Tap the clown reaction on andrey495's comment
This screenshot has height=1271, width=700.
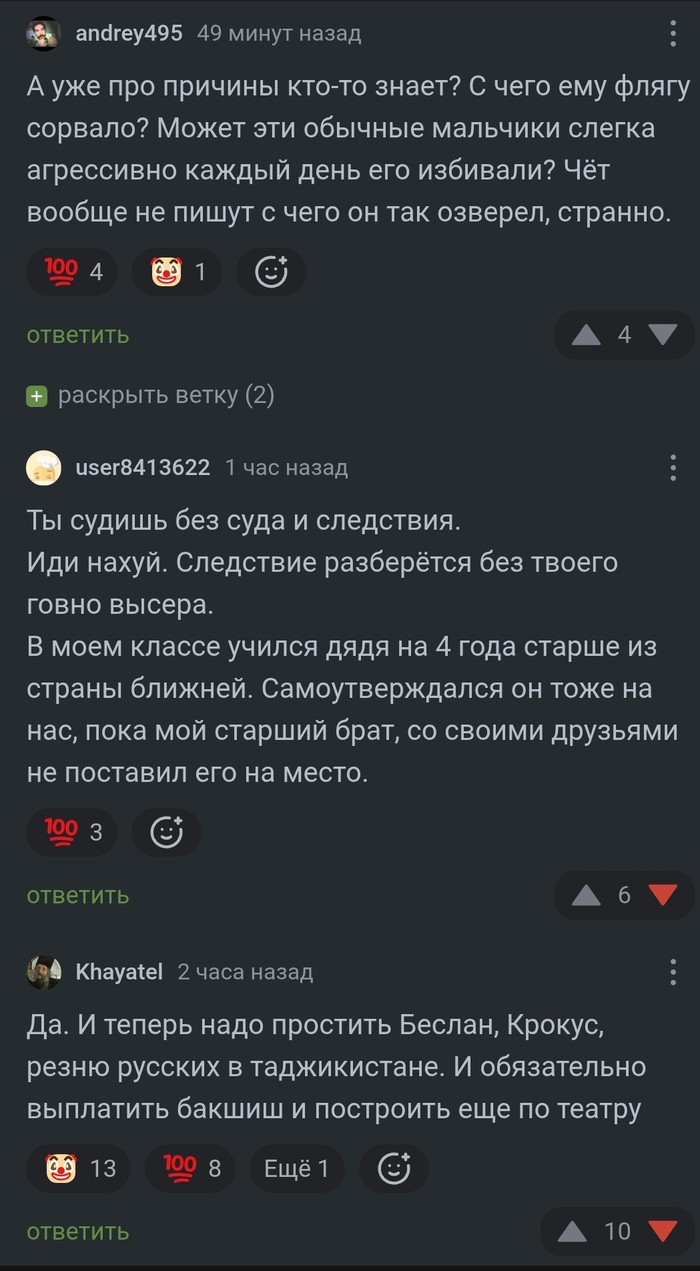pos(178,272)
